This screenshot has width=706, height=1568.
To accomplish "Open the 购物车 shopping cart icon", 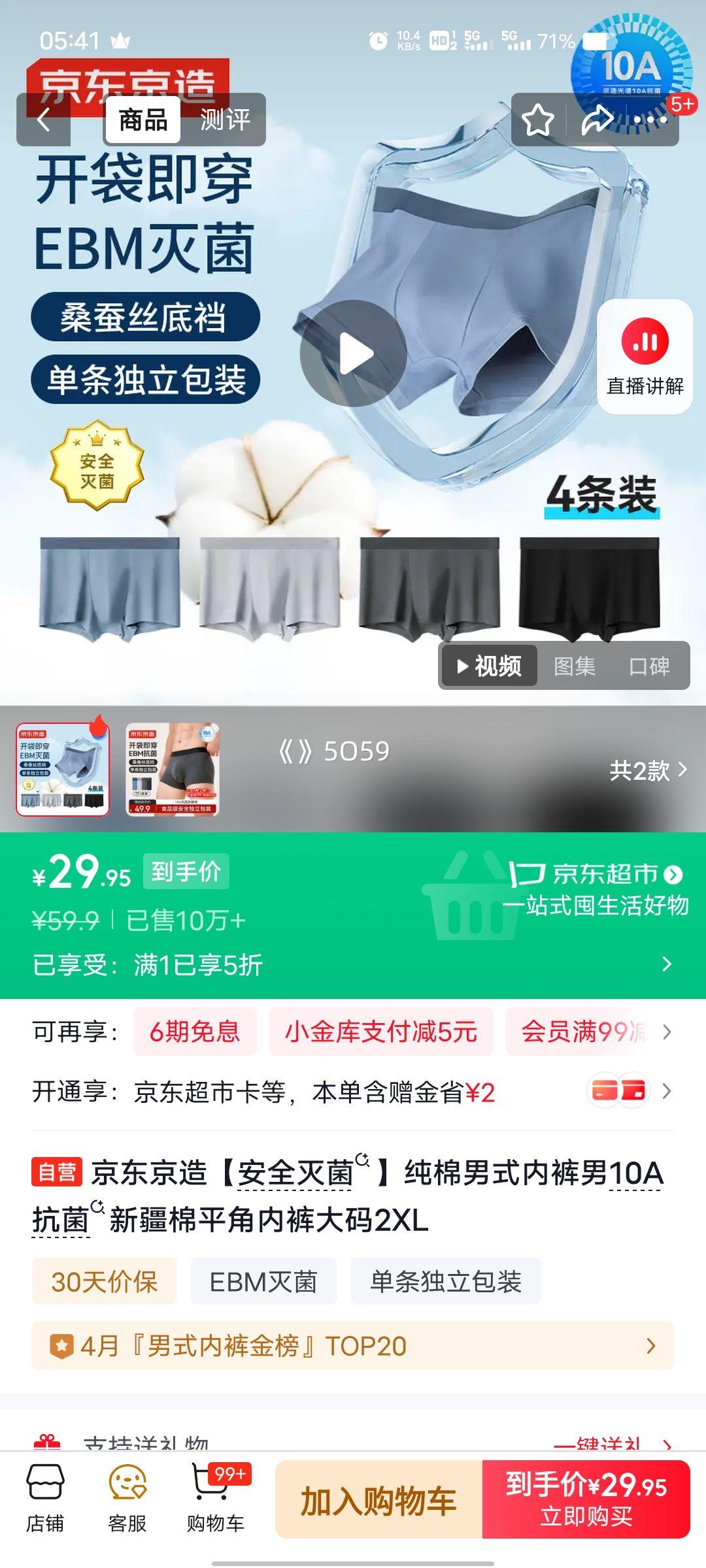I will (x=216, y=1495).
